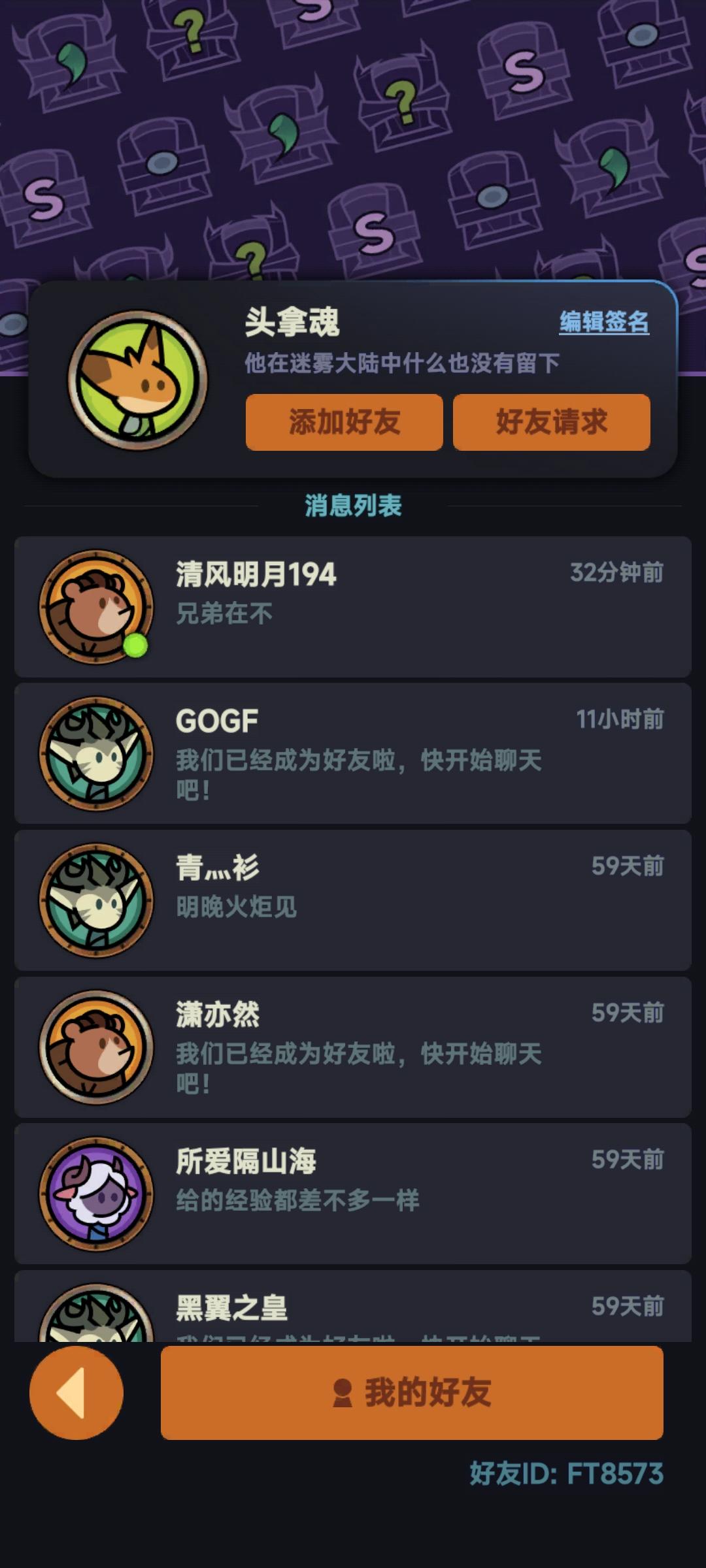
Task: Open the chat with 青灬衫
Action: click(x=353, y=900)
